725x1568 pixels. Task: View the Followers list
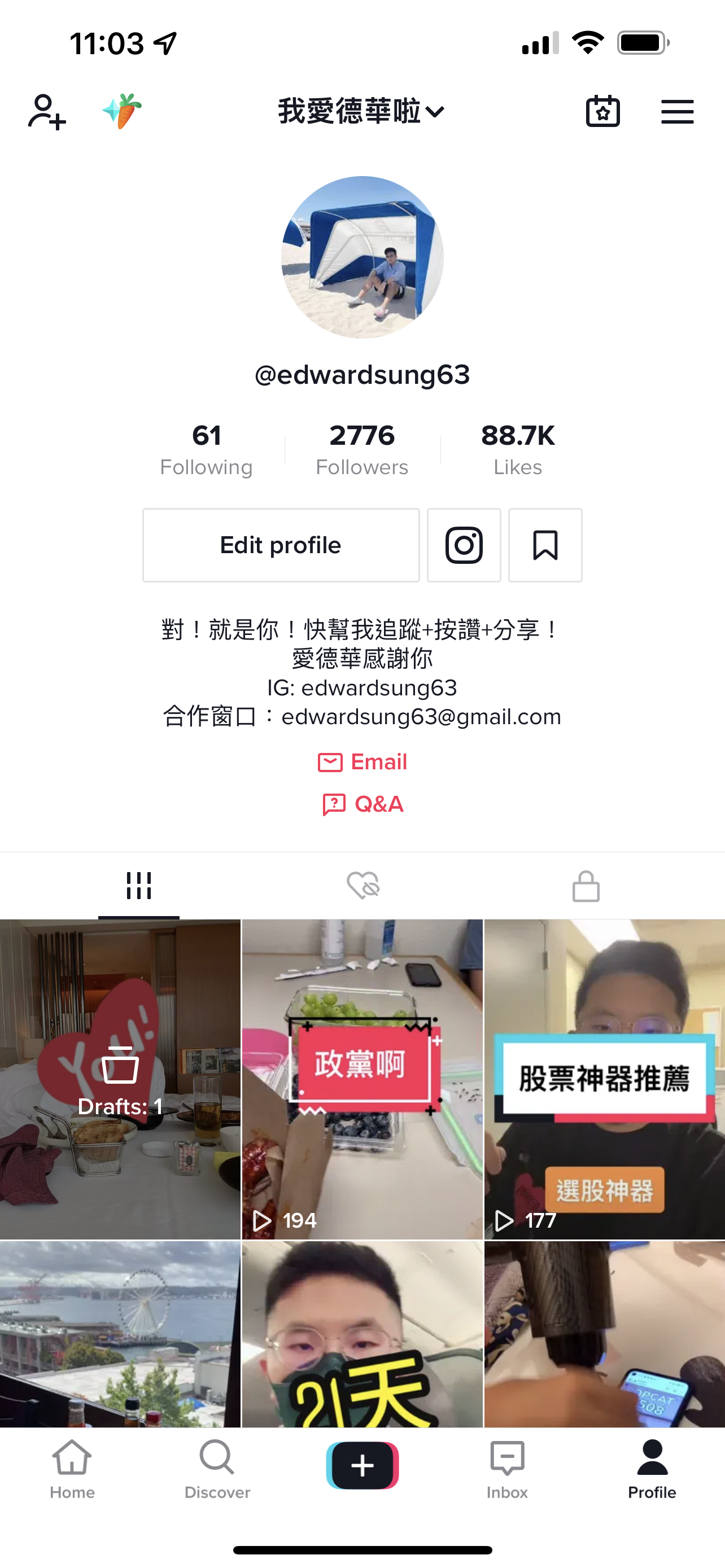click(x=362, y=450)
